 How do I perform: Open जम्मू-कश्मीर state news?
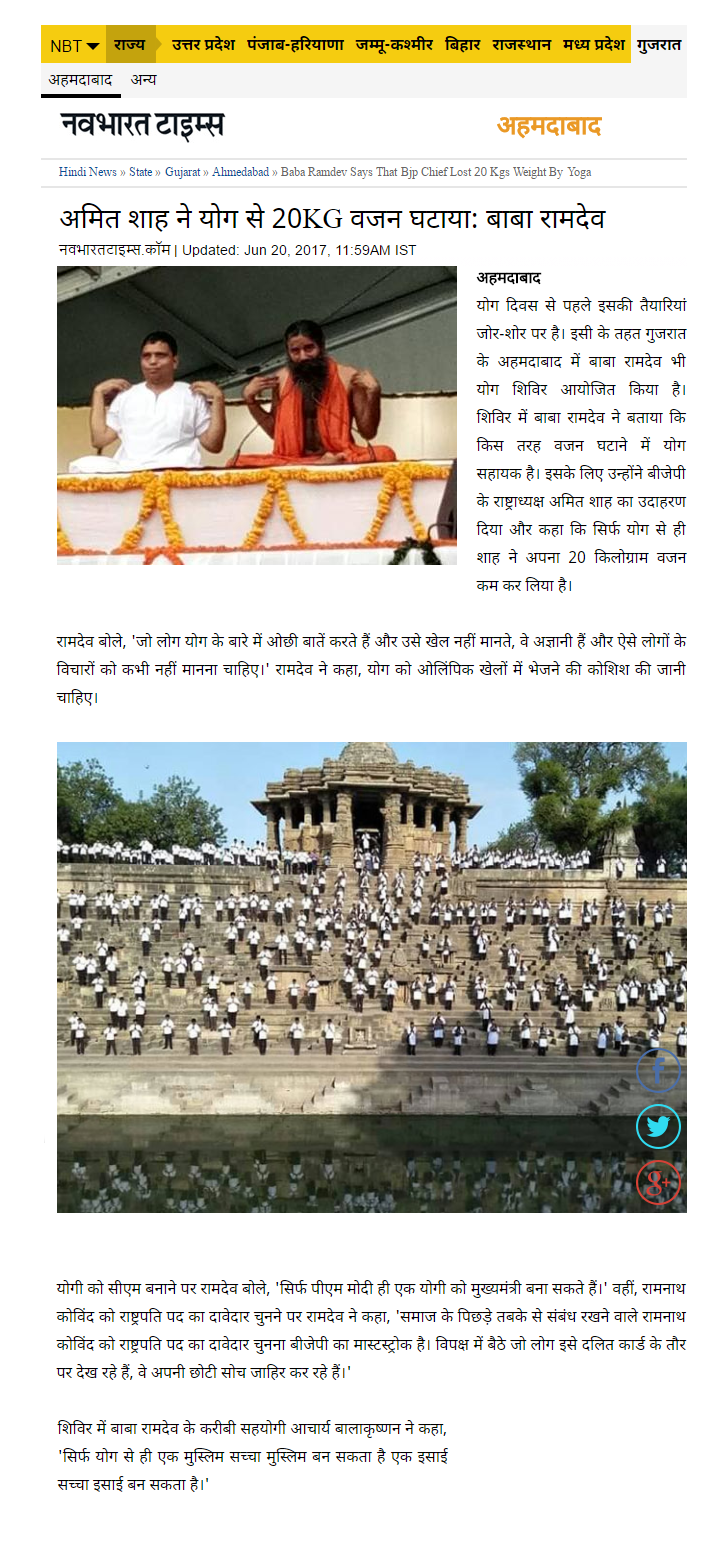pos(394,45)
